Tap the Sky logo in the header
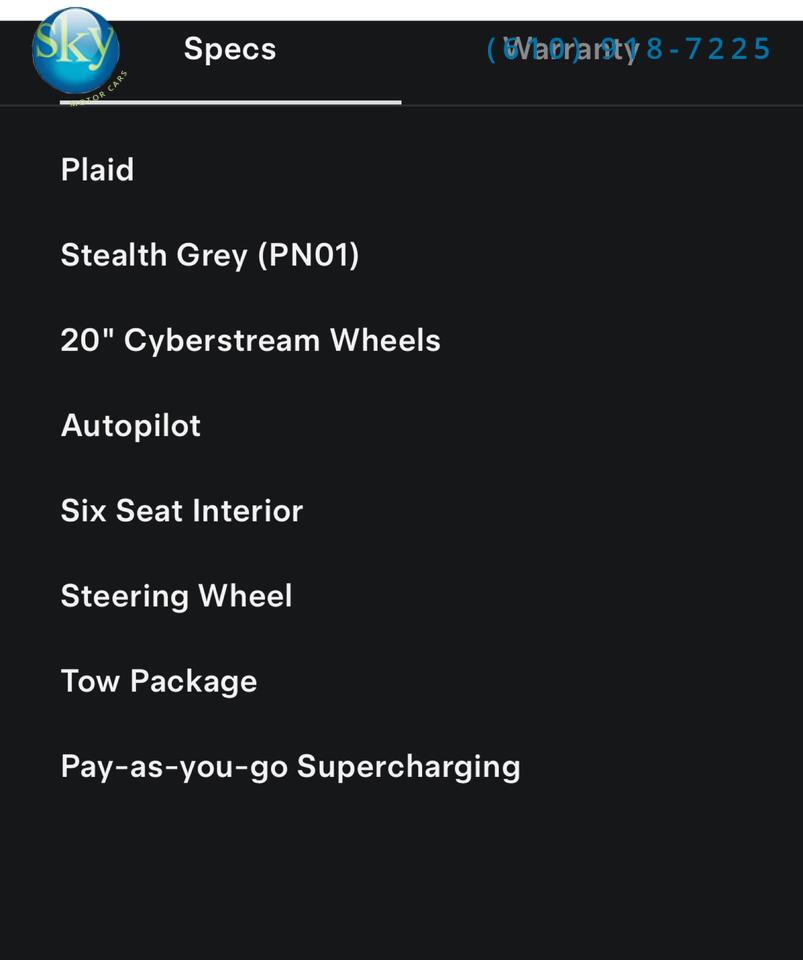Image resolution: width=803 pixels, height=960 pixels. click(76, 50)
